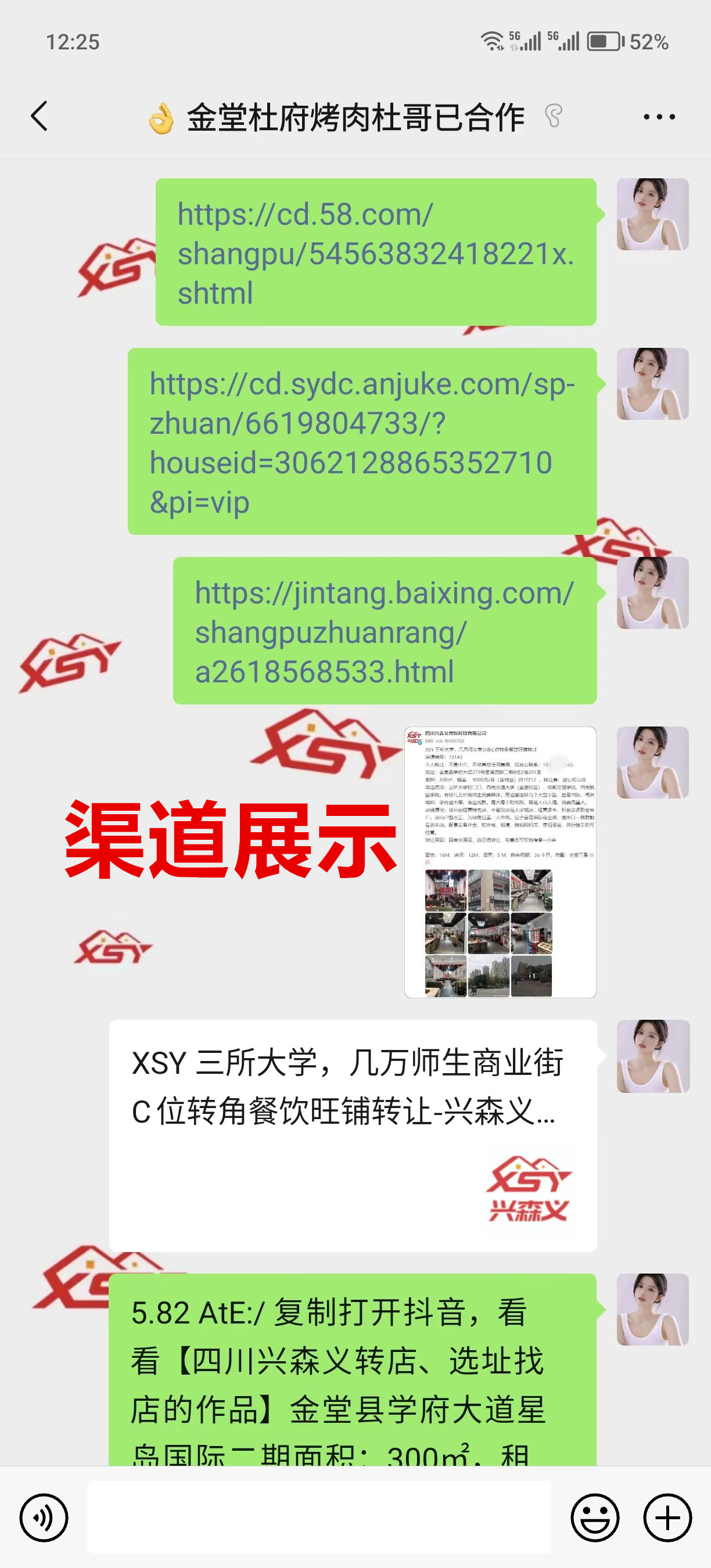The height and width of the screenshot is (1568, 711).
Task: Open the jintang.baixing.com link
Action: (x=384, y=631)
